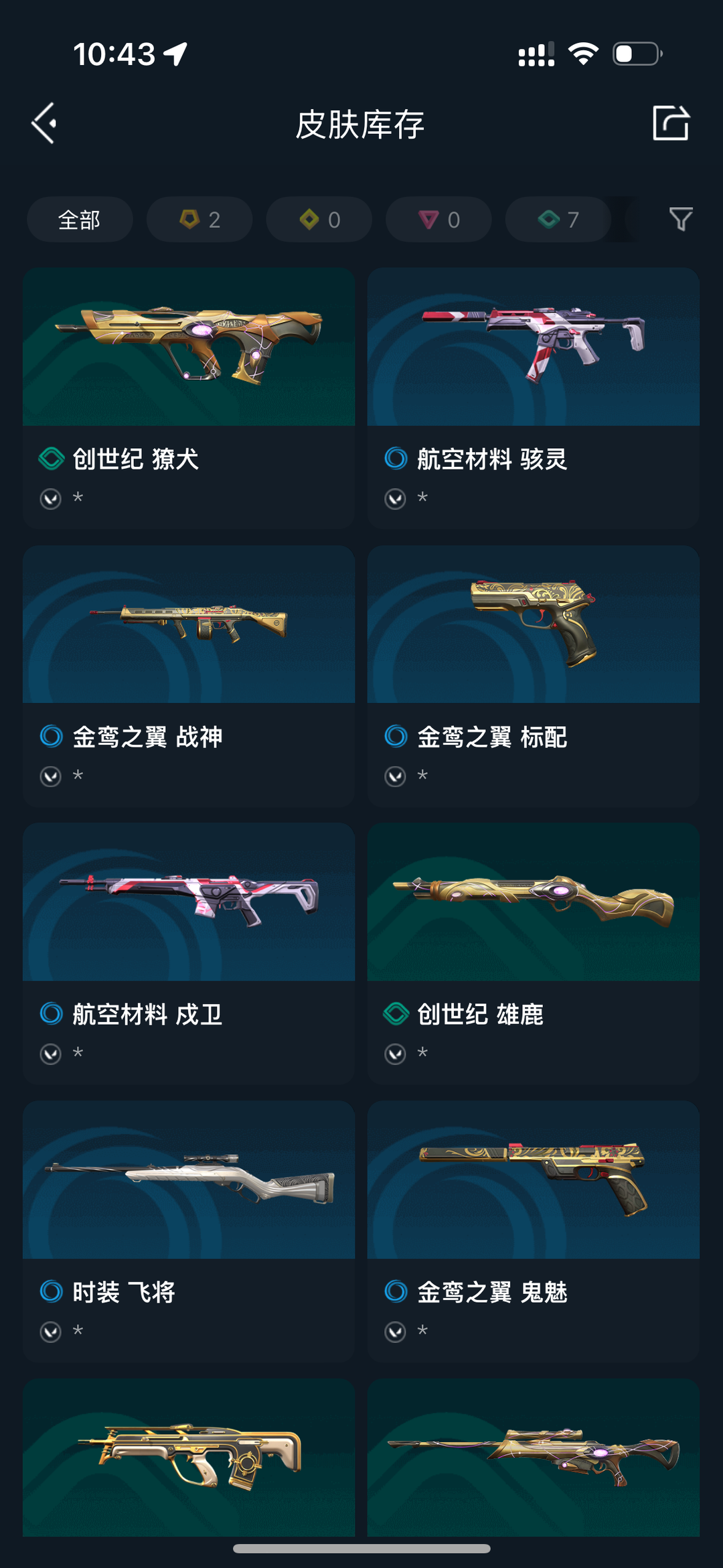723x1568 pixels.
Task: View the 金鸾之翼 标配 skin
Action: [x=533, y=675]
